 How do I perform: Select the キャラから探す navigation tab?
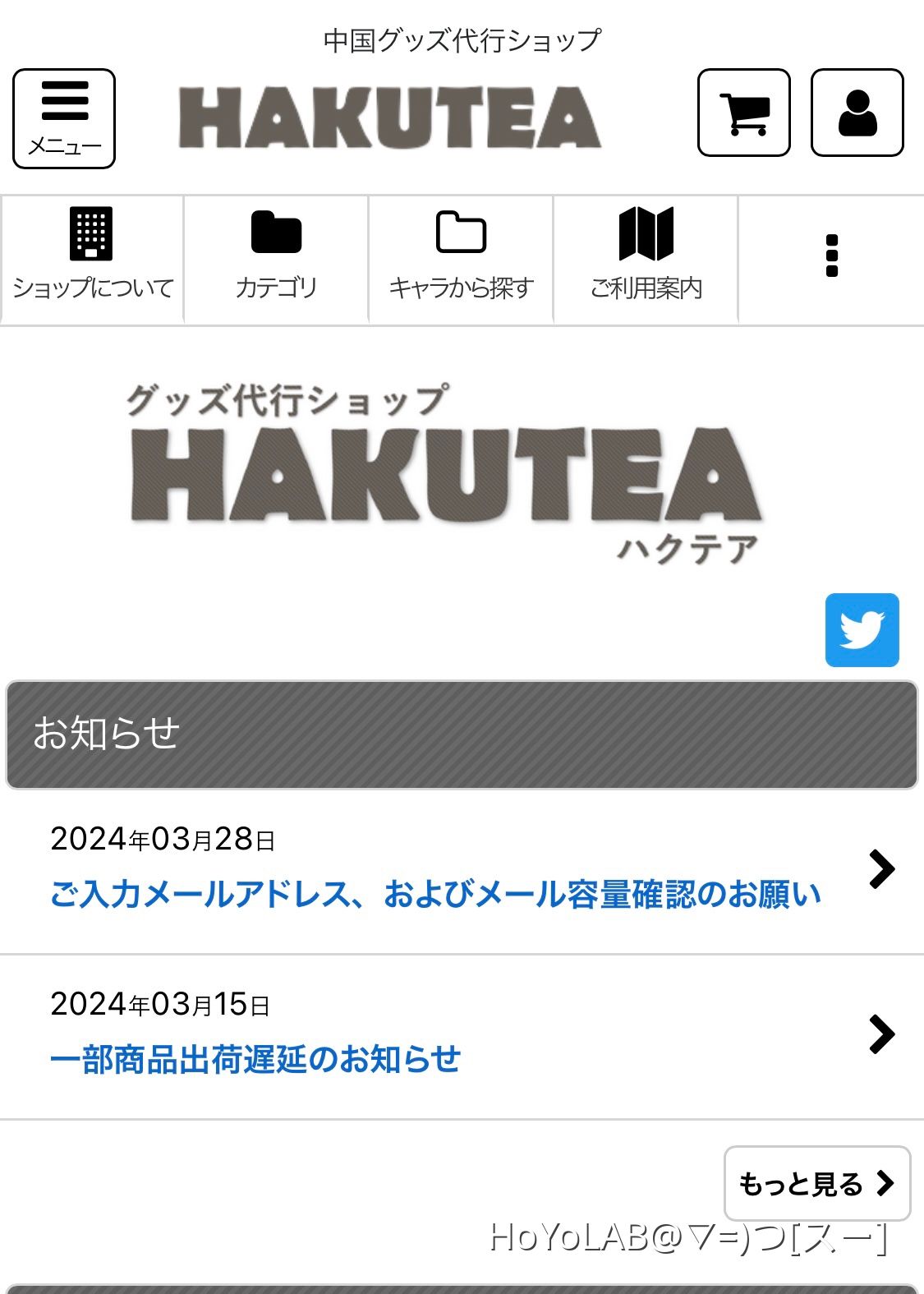462,256
